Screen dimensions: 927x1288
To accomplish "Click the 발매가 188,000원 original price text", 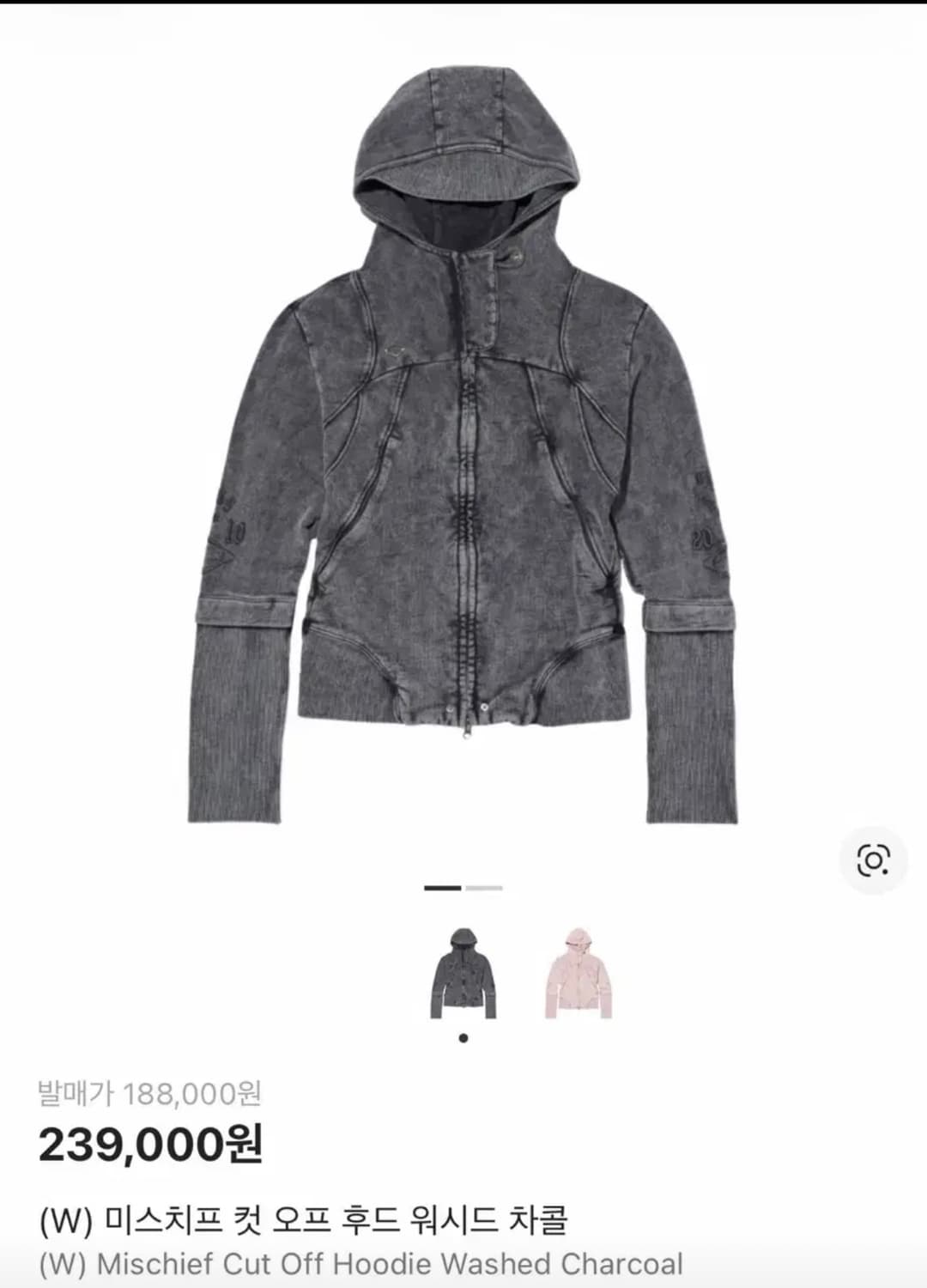I will 149,1091.
